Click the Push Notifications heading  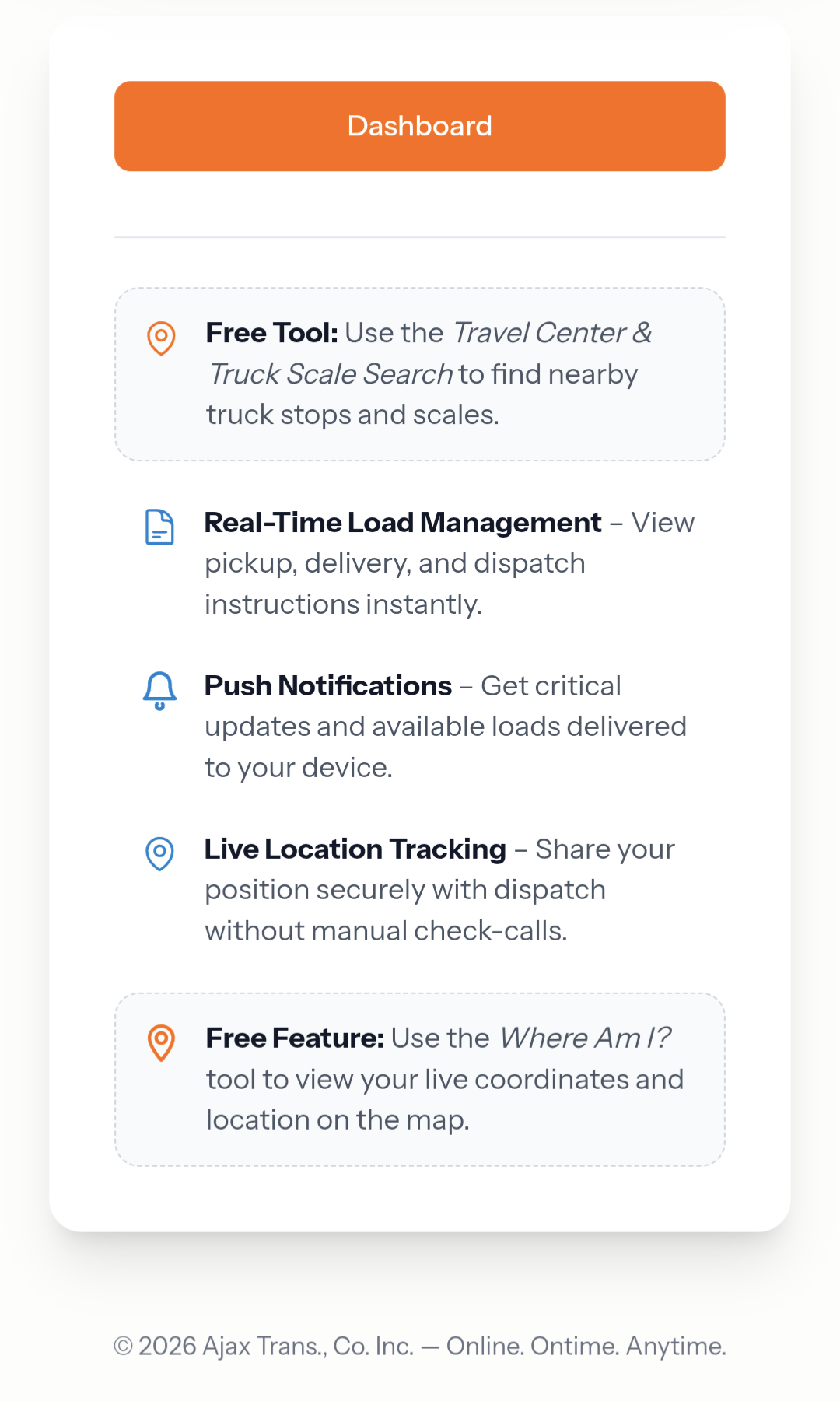pyautogui.click(x=327, y=686)
